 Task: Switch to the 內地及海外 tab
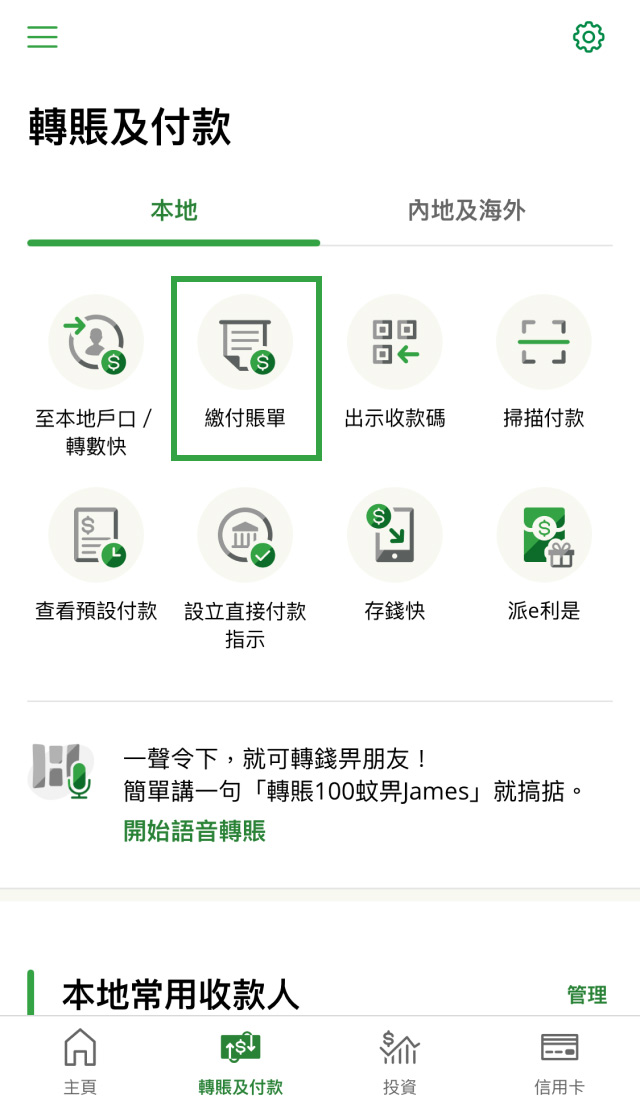click(466, 211)
